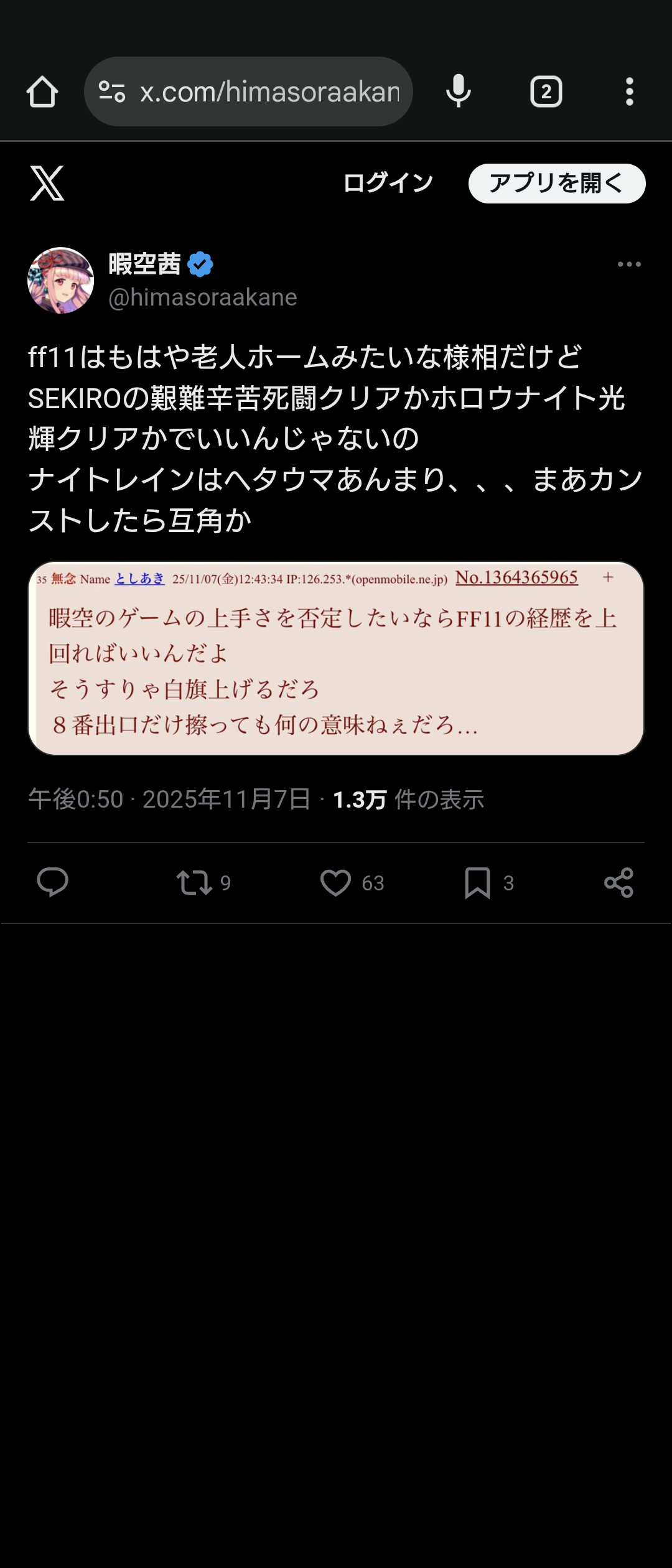
Task: Start voice search with the microphone
Action: pos(459,91)
